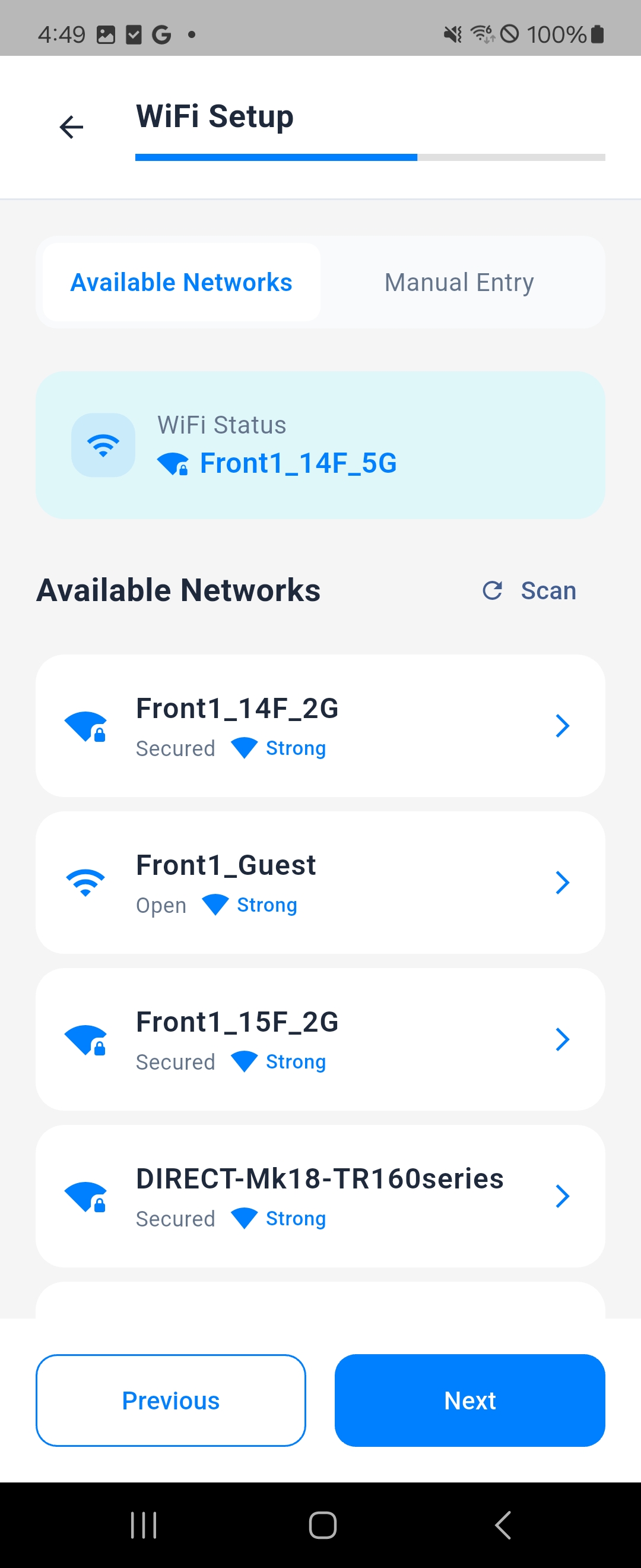Choose the Front1_14F_2G network
The width and height of the screenshot is (641, 1568).
320,726
